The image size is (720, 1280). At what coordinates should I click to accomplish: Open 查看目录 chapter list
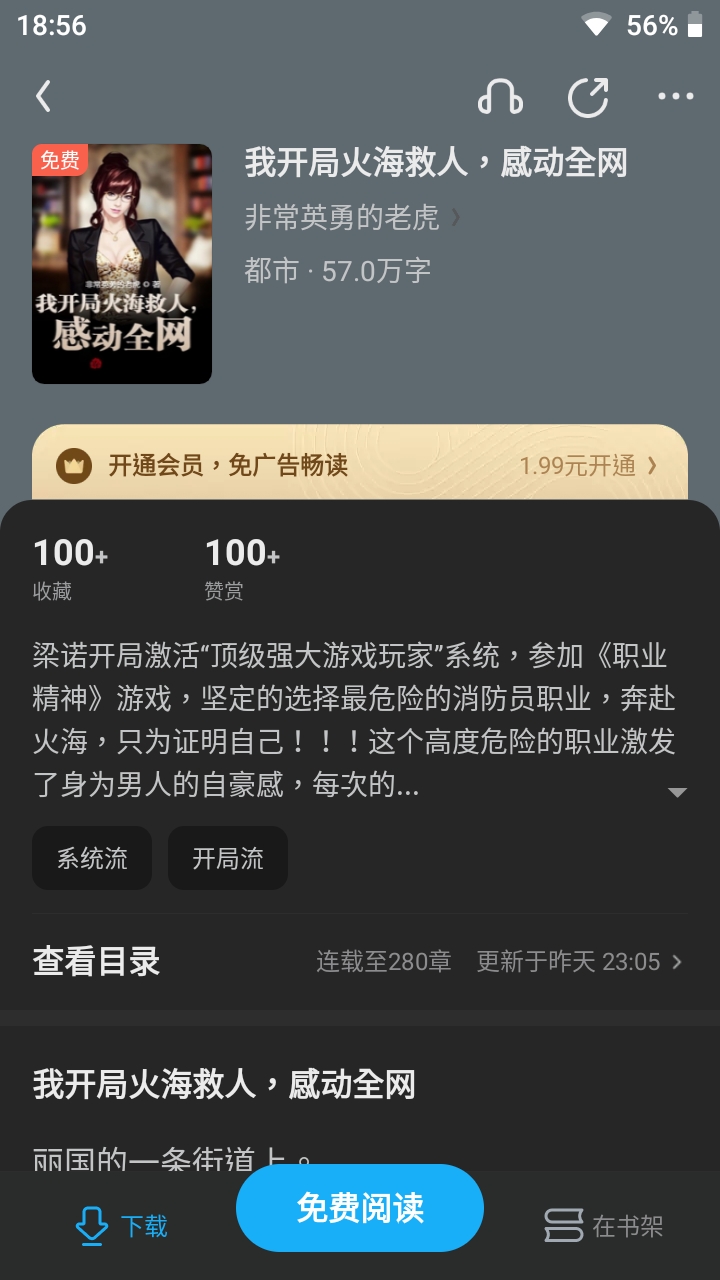(x=360, y=962)
